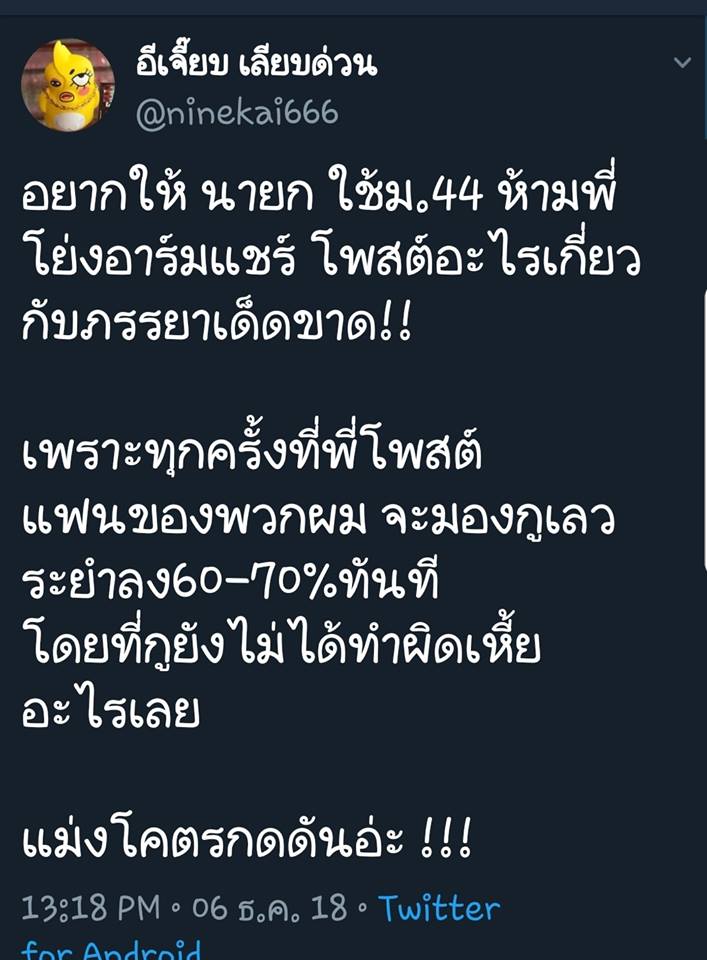Open the @ninekai666 profile via its handle
The image size is (707, 960).
click(x=237, y=113)
